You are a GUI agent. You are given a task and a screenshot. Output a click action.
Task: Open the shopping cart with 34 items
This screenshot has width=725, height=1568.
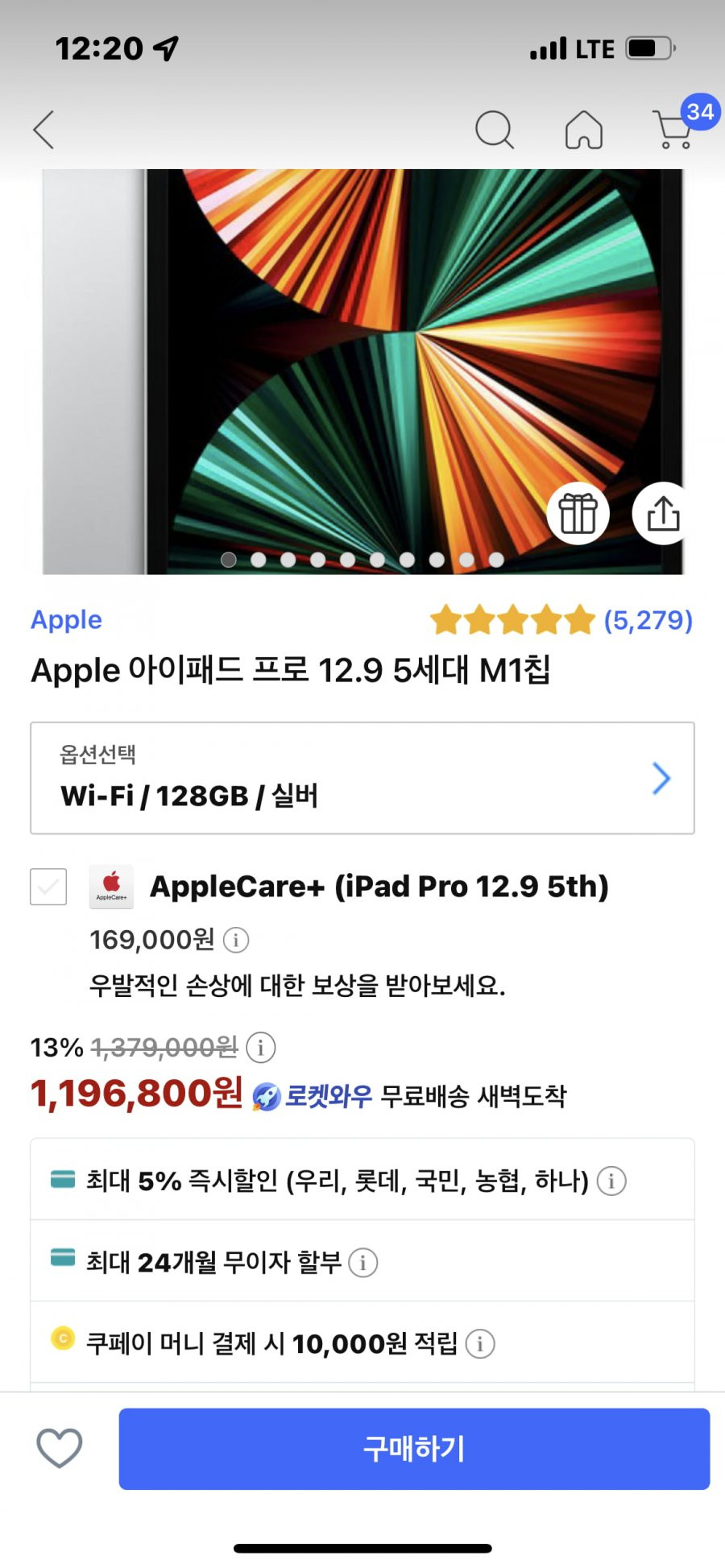(674, 130)
